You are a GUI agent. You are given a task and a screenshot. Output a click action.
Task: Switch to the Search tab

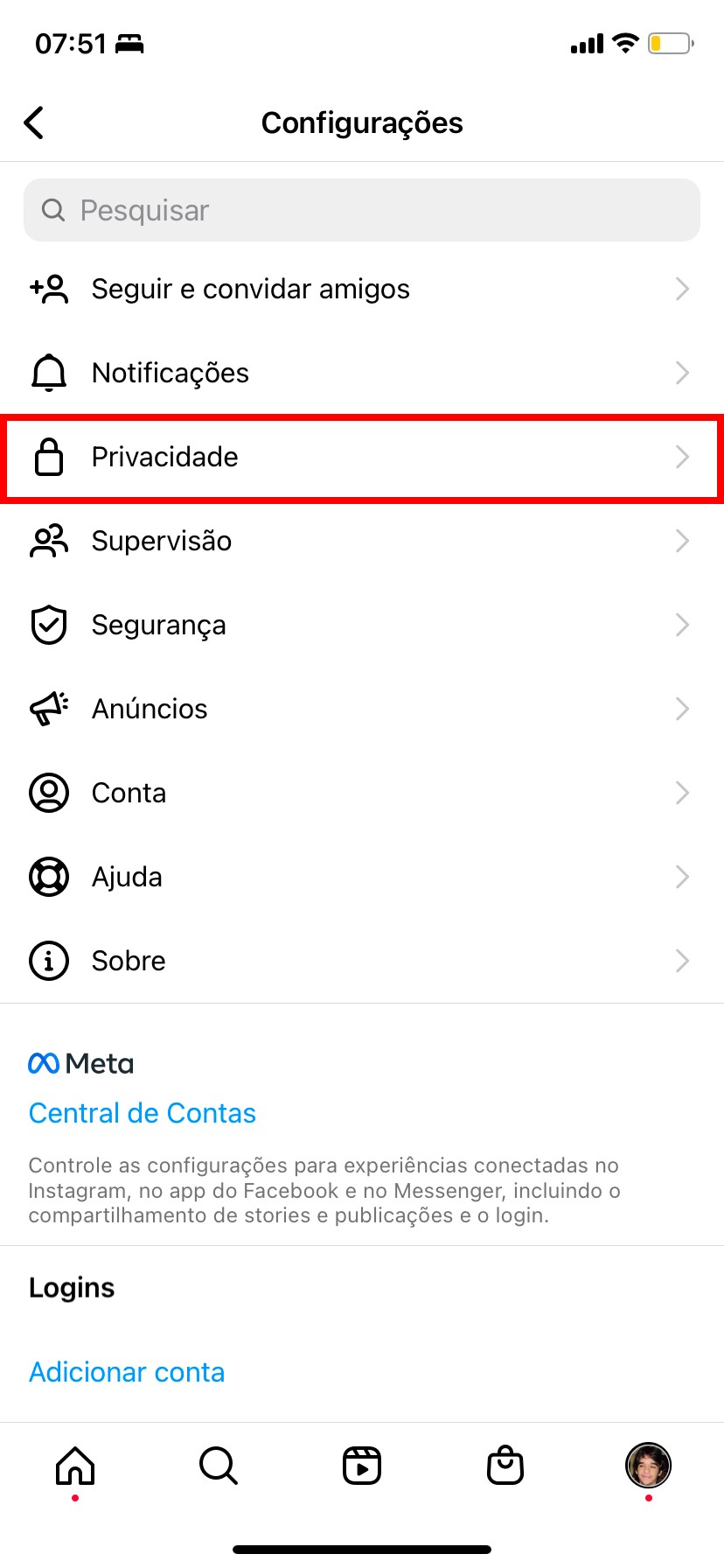tap(219, 1466)
